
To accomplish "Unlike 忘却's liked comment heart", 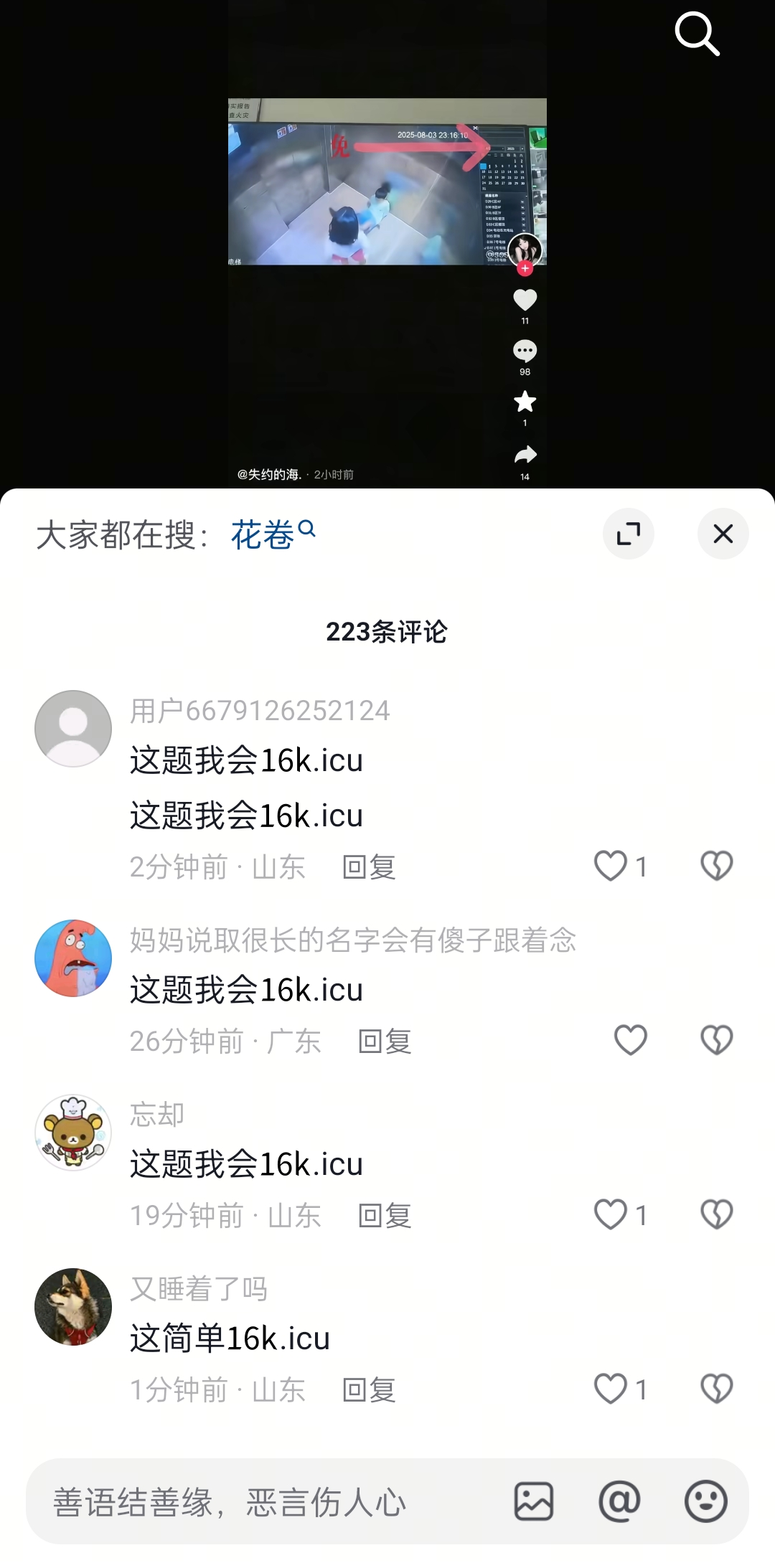I will point(611,1214).
